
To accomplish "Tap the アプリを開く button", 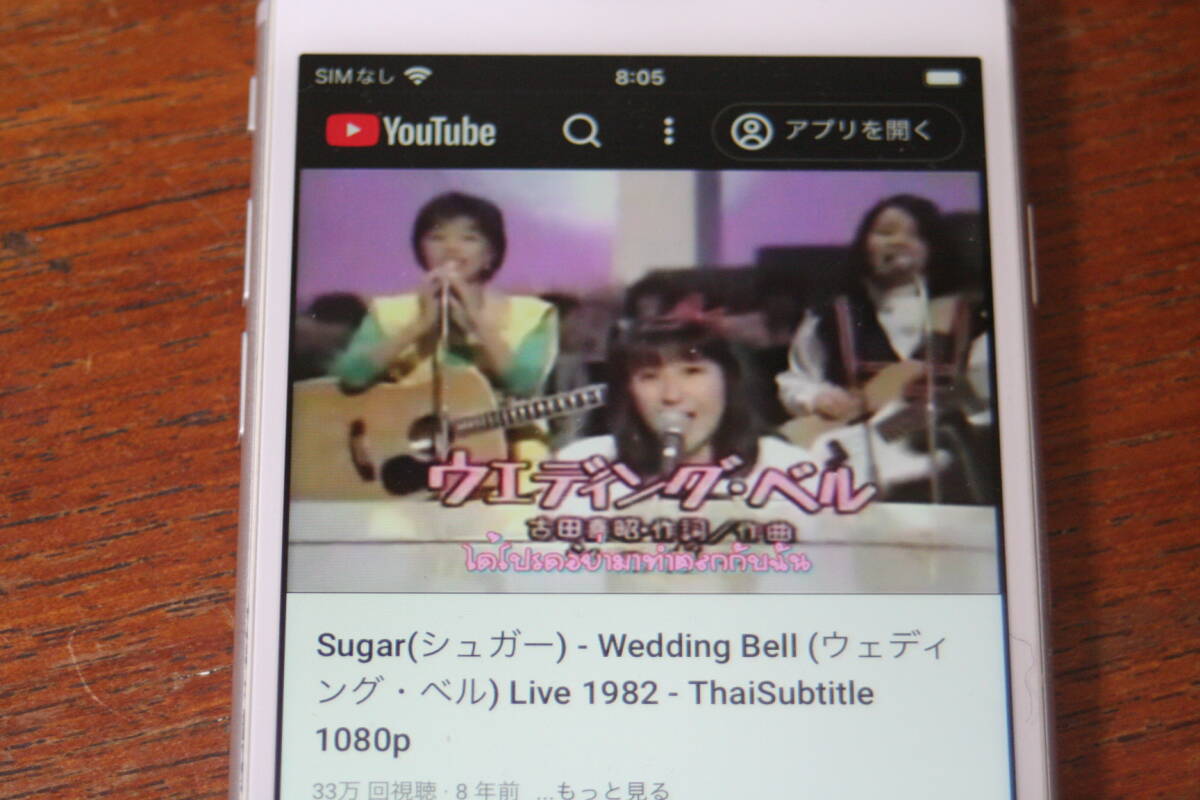I will [x=838, y=131].
